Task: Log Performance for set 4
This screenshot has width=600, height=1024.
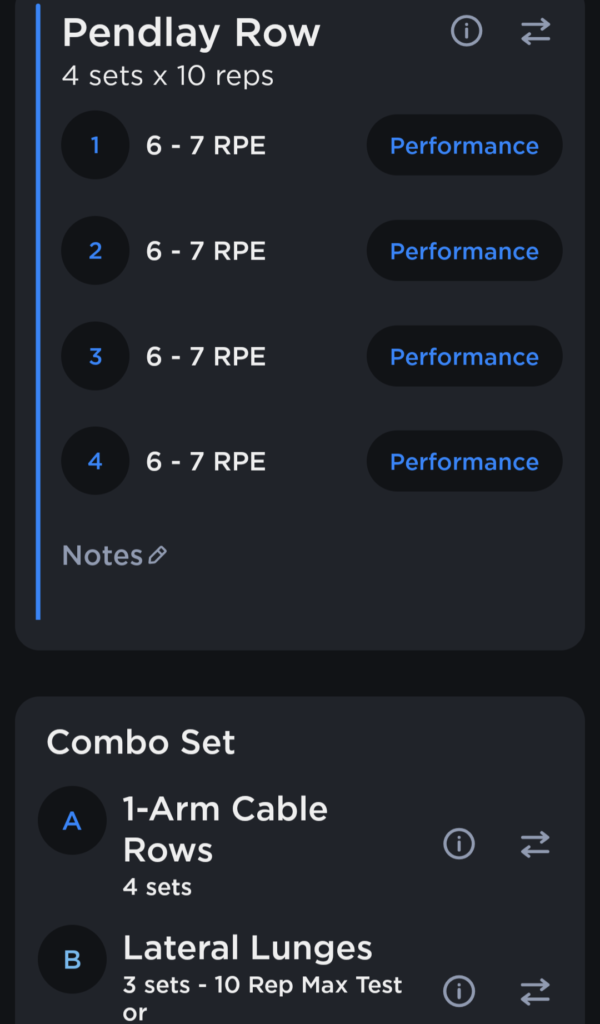Action: (464, 462)
